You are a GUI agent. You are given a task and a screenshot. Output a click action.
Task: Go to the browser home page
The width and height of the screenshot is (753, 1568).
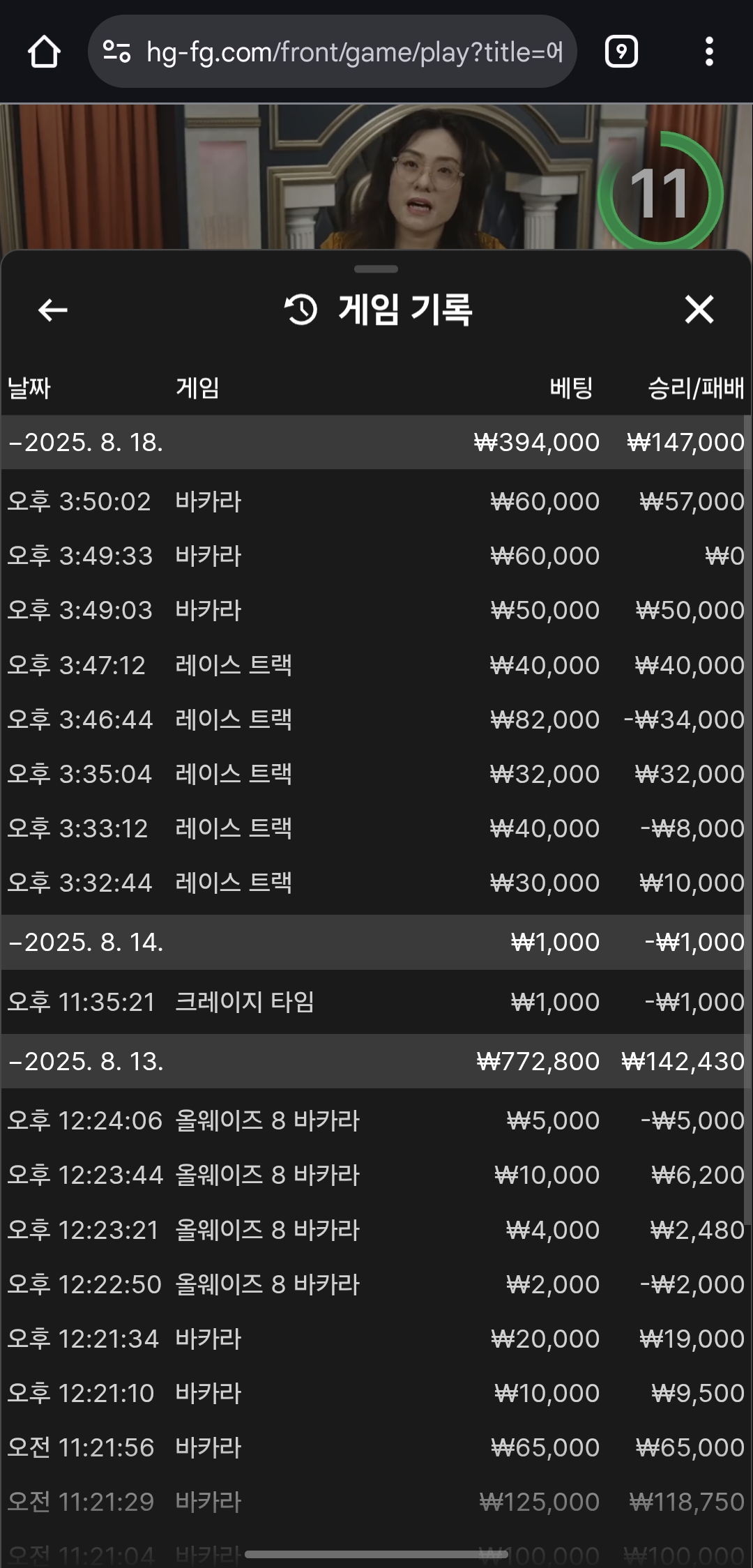[x=44, y=52]
